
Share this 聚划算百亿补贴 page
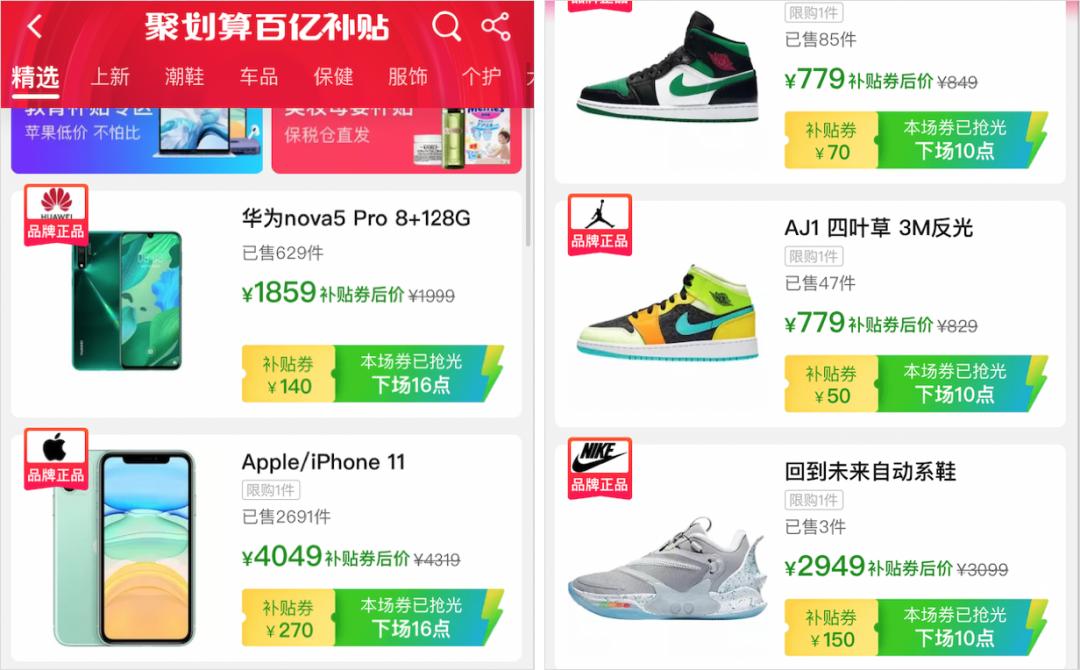tap(495, 27)
